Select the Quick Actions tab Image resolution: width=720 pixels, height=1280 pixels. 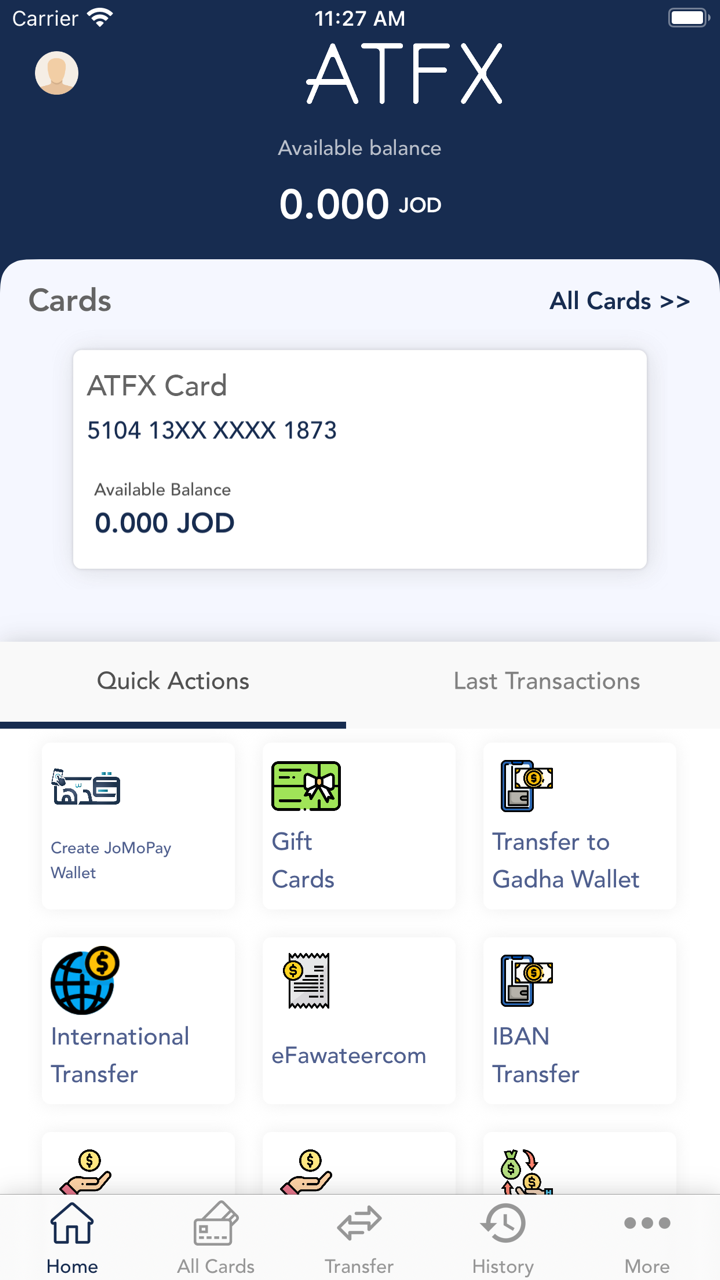[x=173, y=682]
